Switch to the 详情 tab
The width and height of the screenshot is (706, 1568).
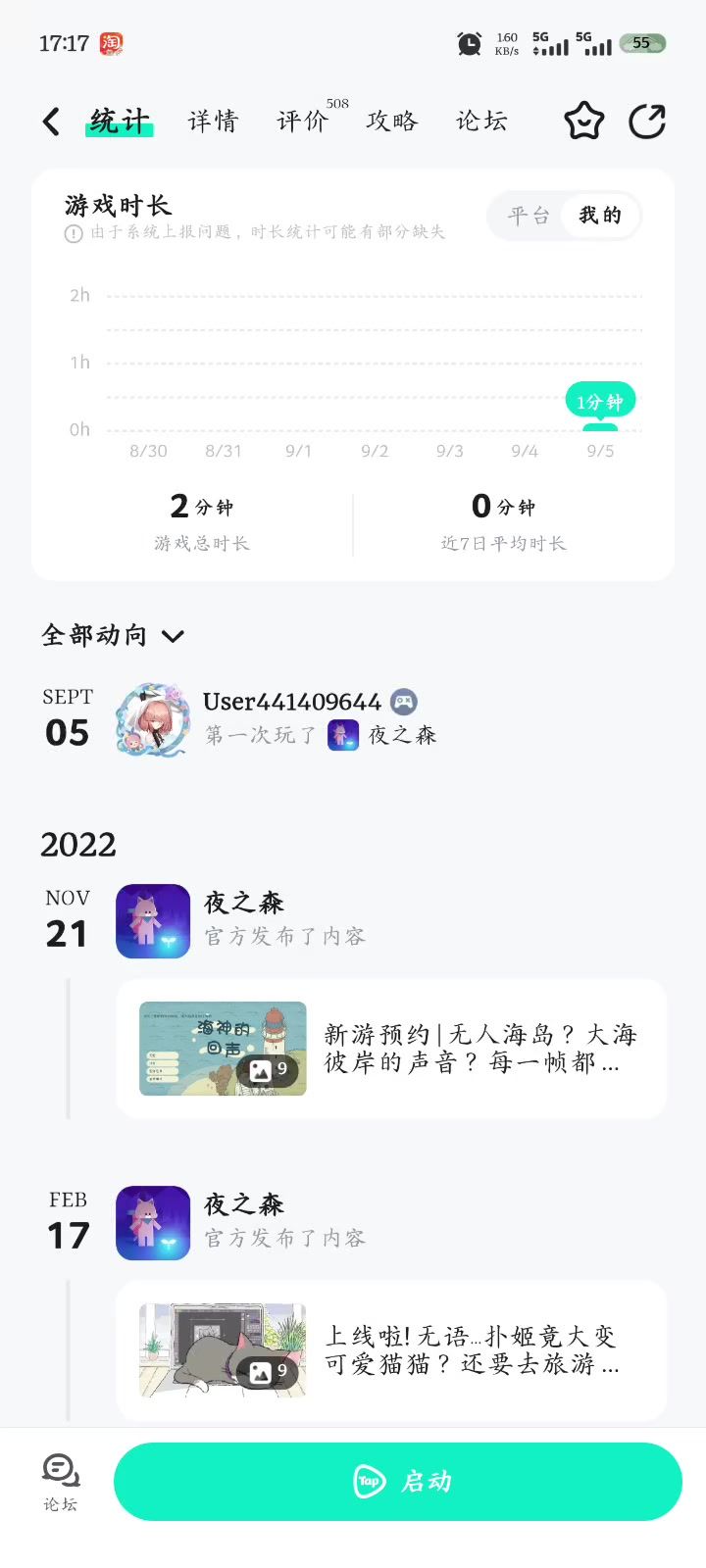coord(213,122)
